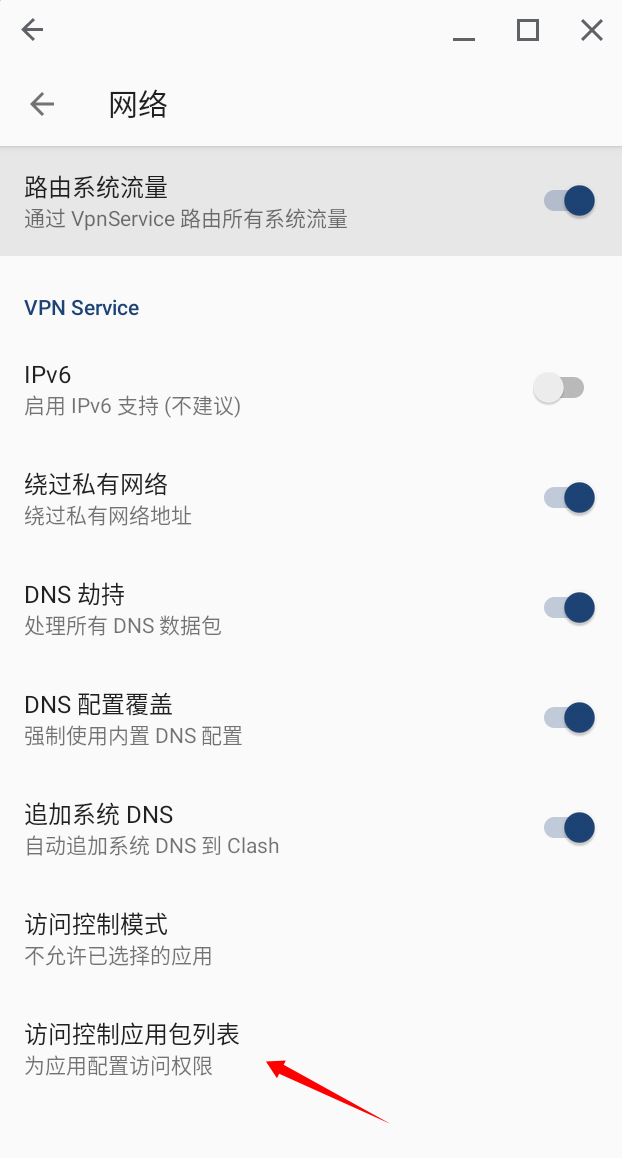Close the window with the X button
This screenshot has height=1158, width=622.
(591, 31)
